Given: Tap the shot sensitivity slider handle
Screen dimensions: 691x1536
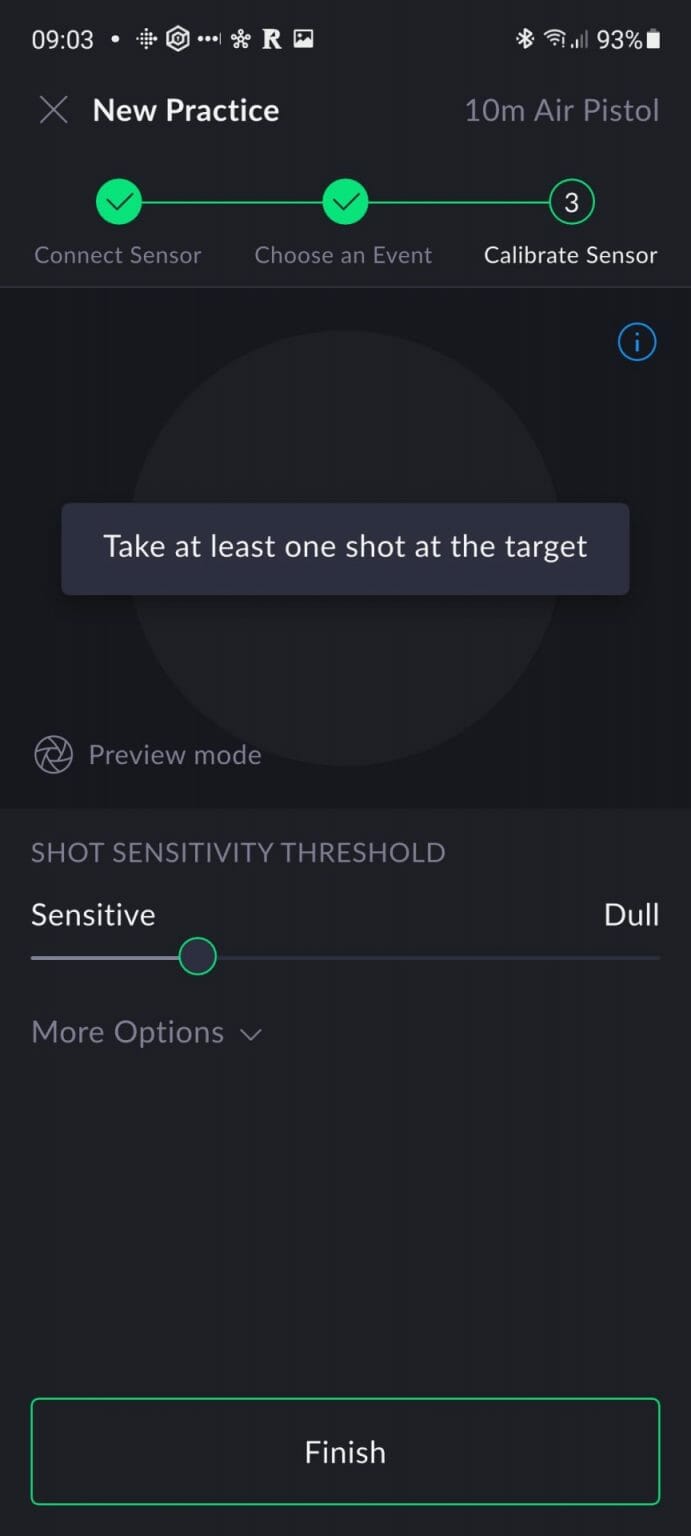Looking at the screenshot, I should tap(198, 957).
